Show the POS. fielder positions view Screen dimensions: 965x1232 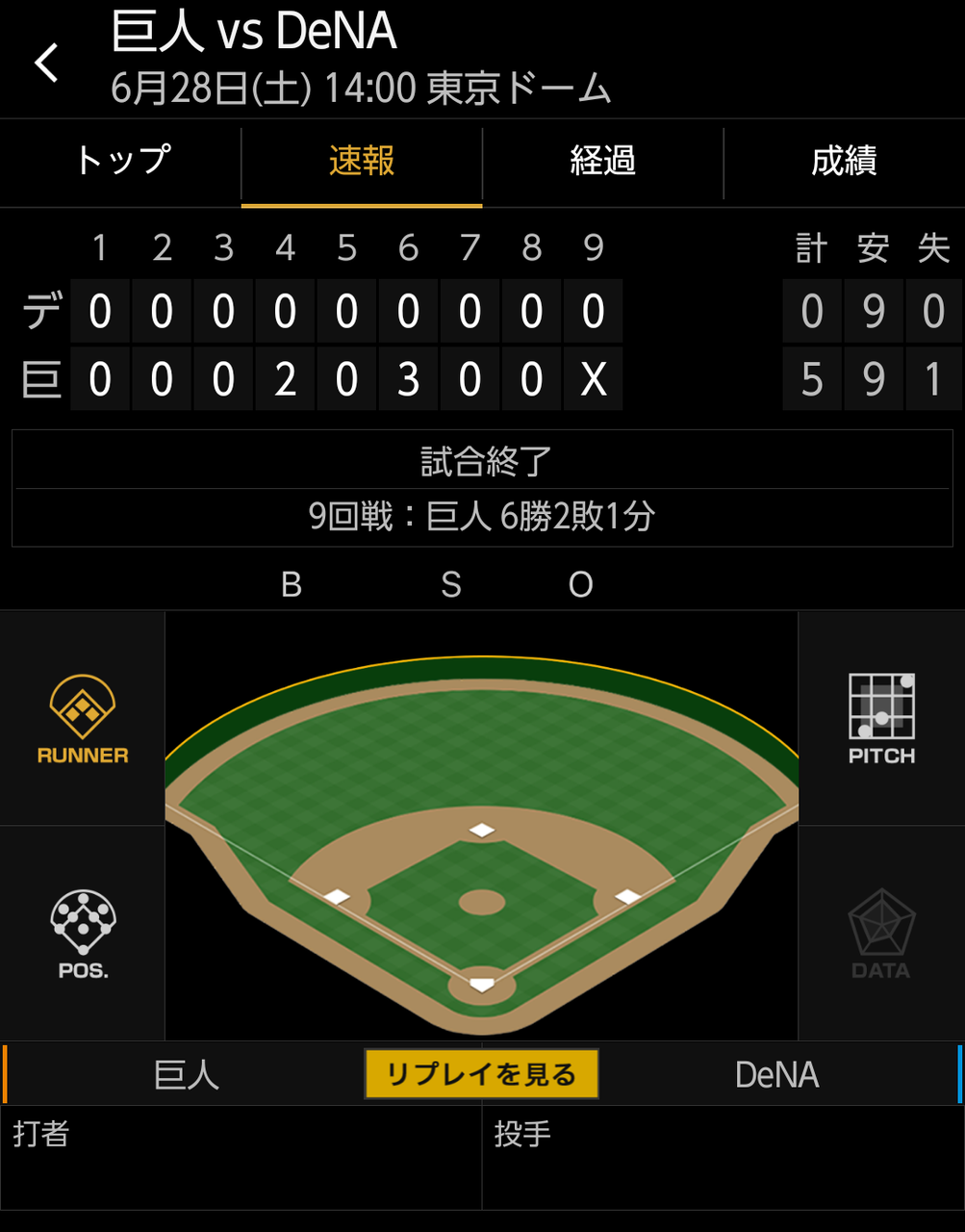coord(83,934)
